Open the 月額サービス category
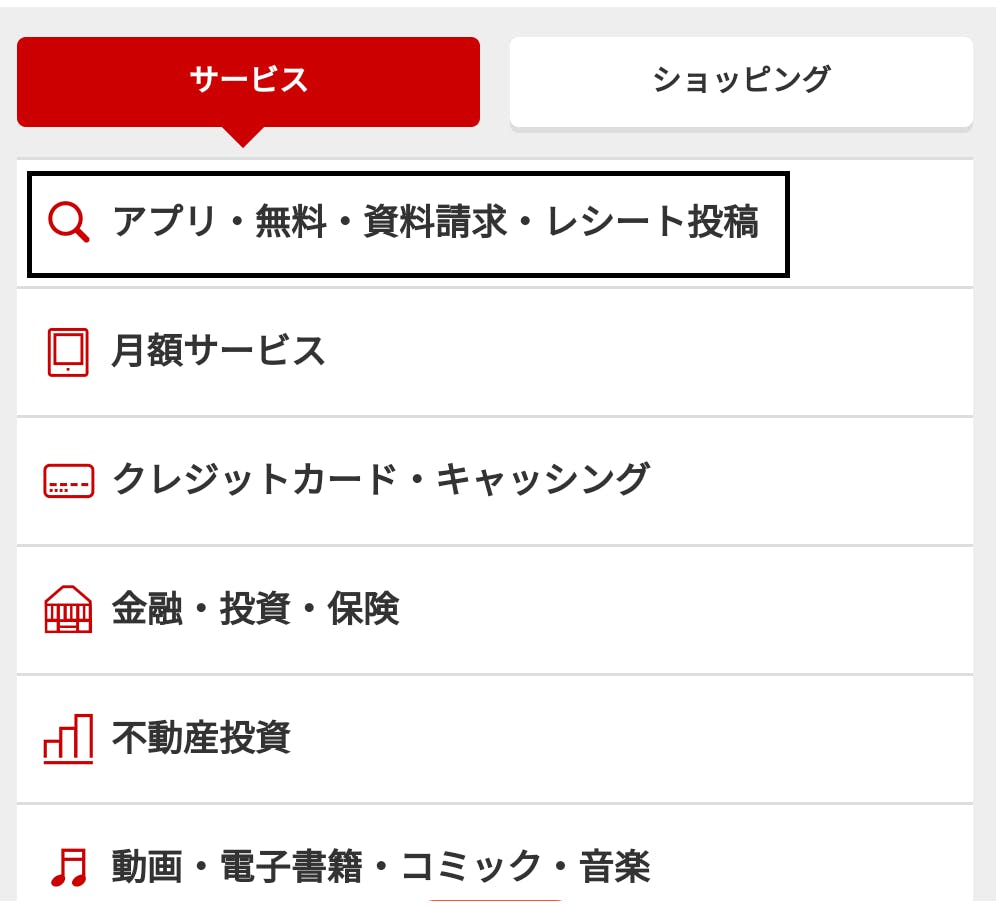 [494, 352]
